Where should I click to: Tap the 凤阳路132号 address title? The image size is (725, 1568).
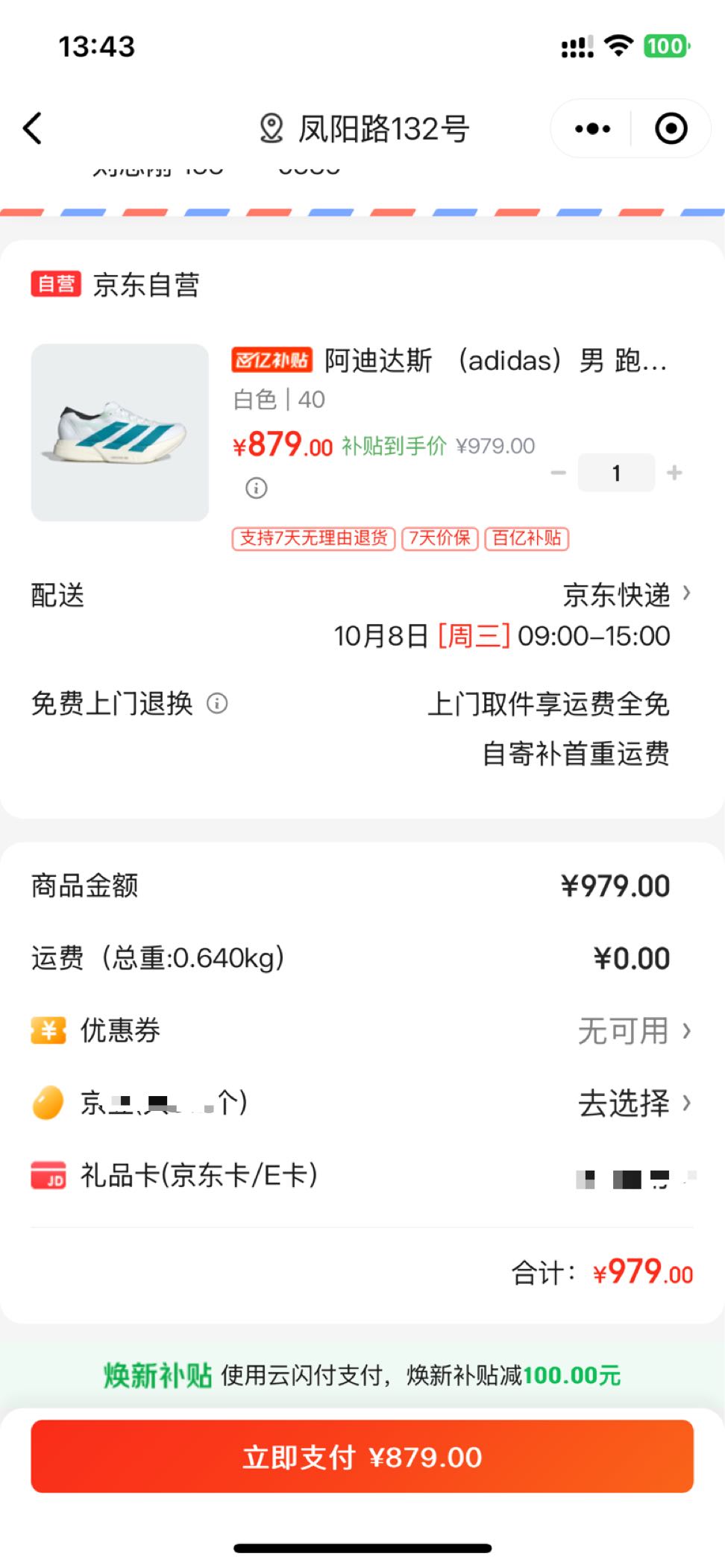[x=364, y=129]
